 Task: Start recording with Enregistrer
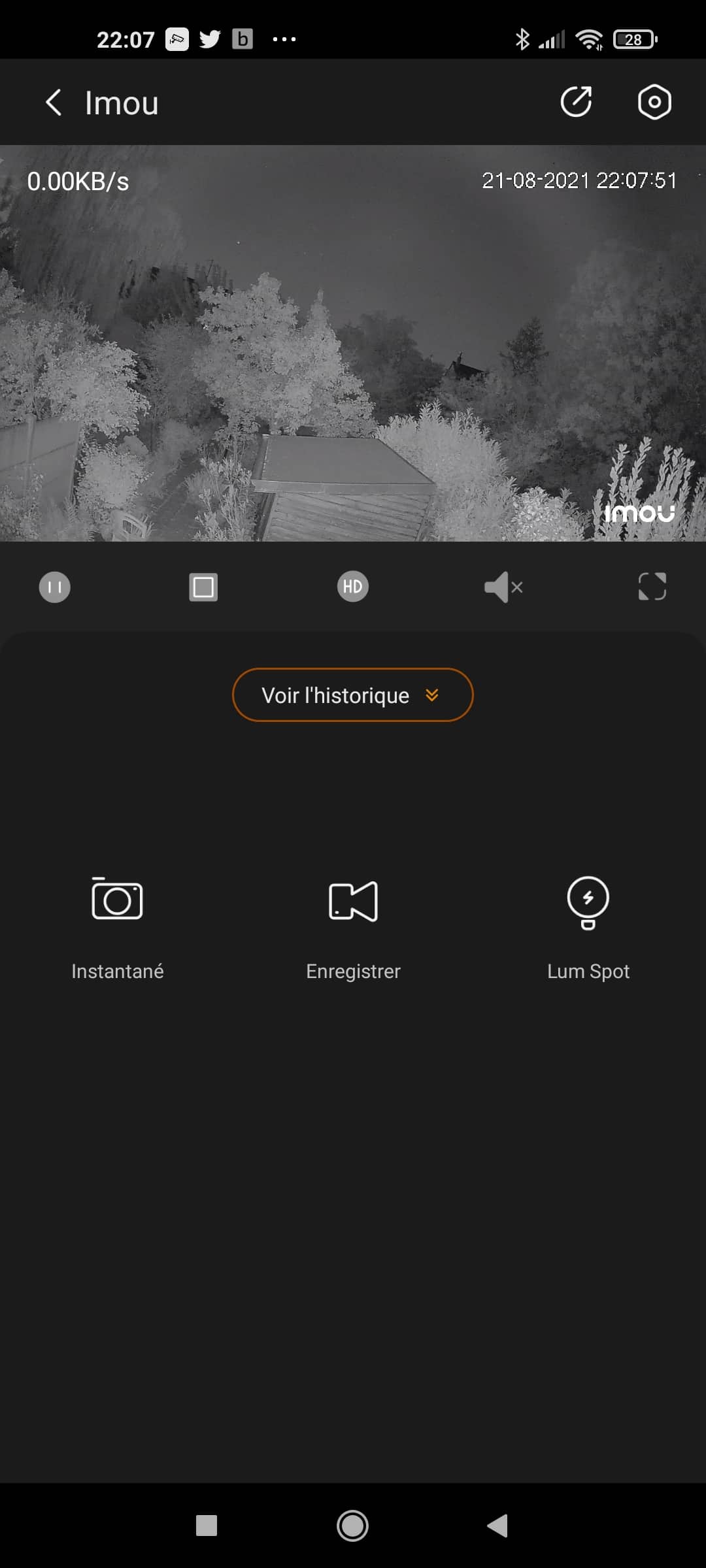(353, 928)
